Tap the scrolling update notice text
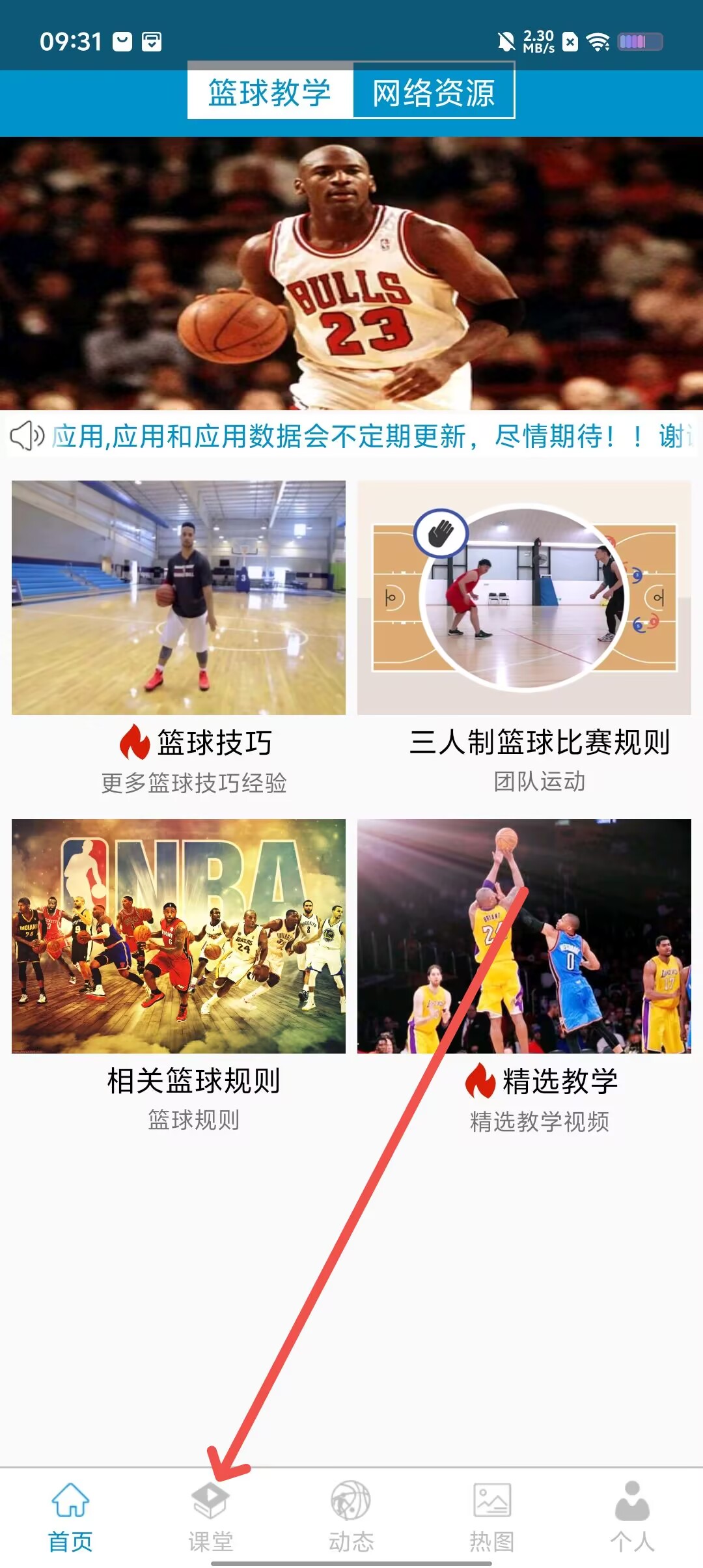The height and width of the screenshot is (1568, 703). tap(365, 436)
